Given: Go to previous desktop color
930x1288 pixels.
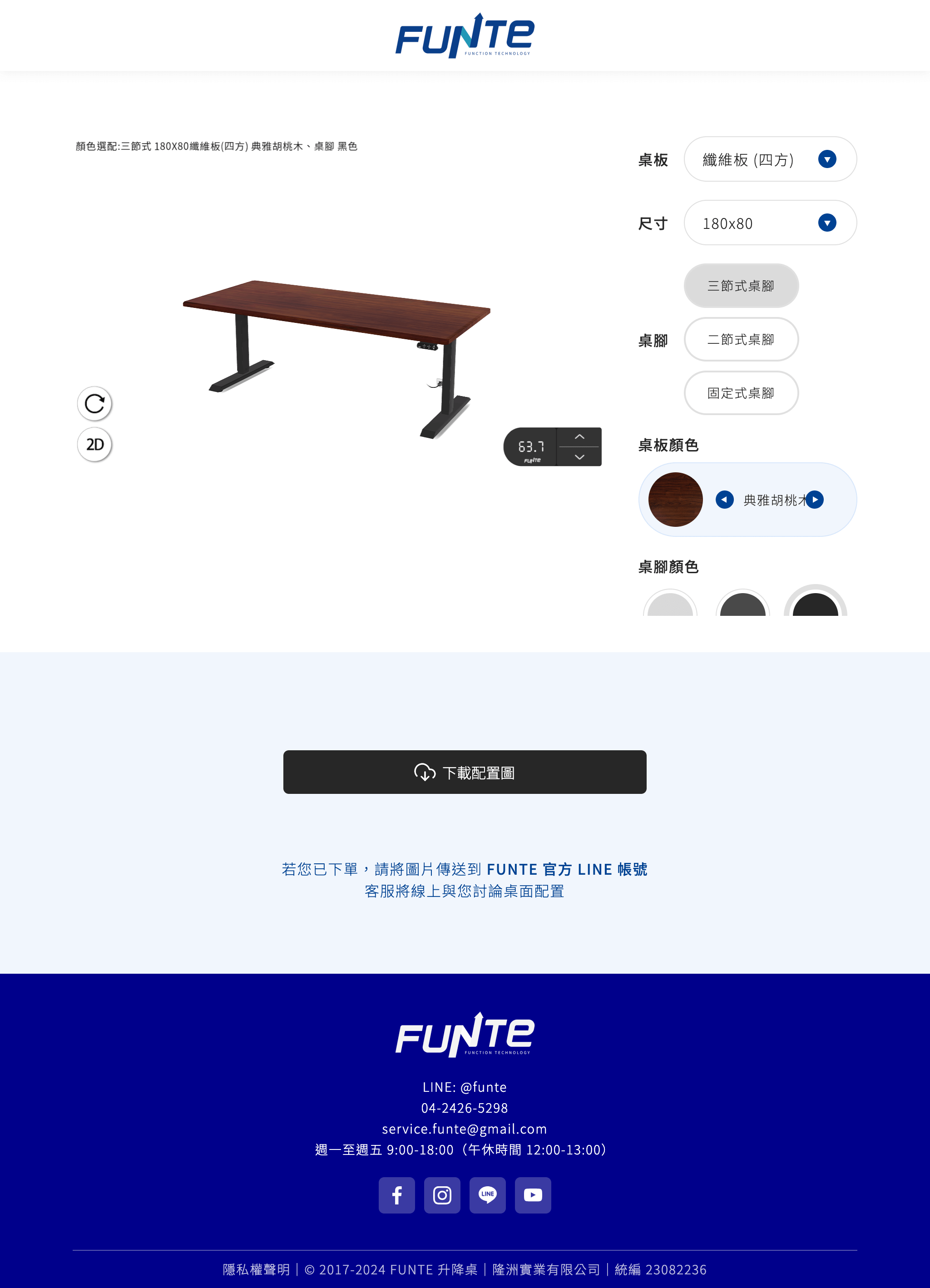Looking at the screenshot, I should coord(724,500).
